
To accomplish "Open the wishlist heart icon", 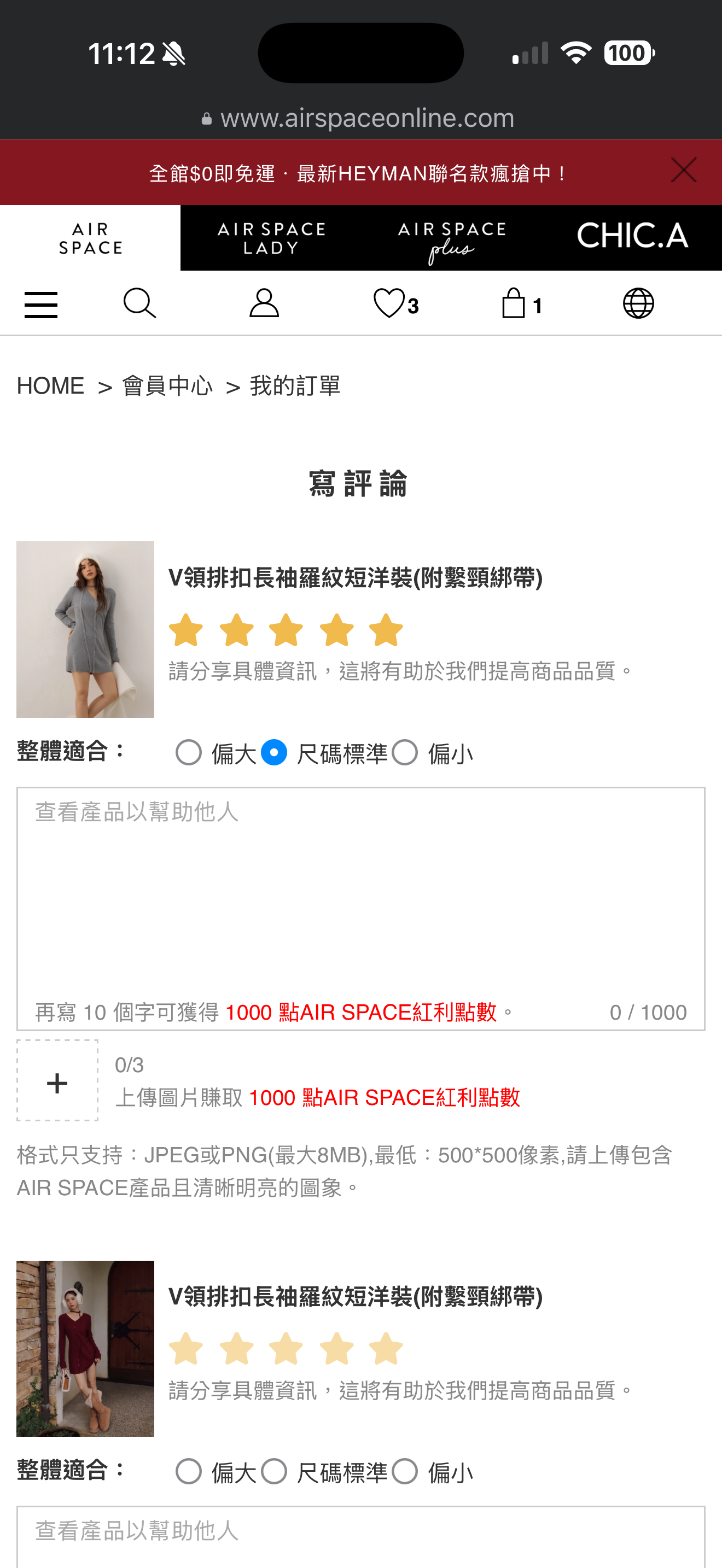I will [x=395, y=303].
